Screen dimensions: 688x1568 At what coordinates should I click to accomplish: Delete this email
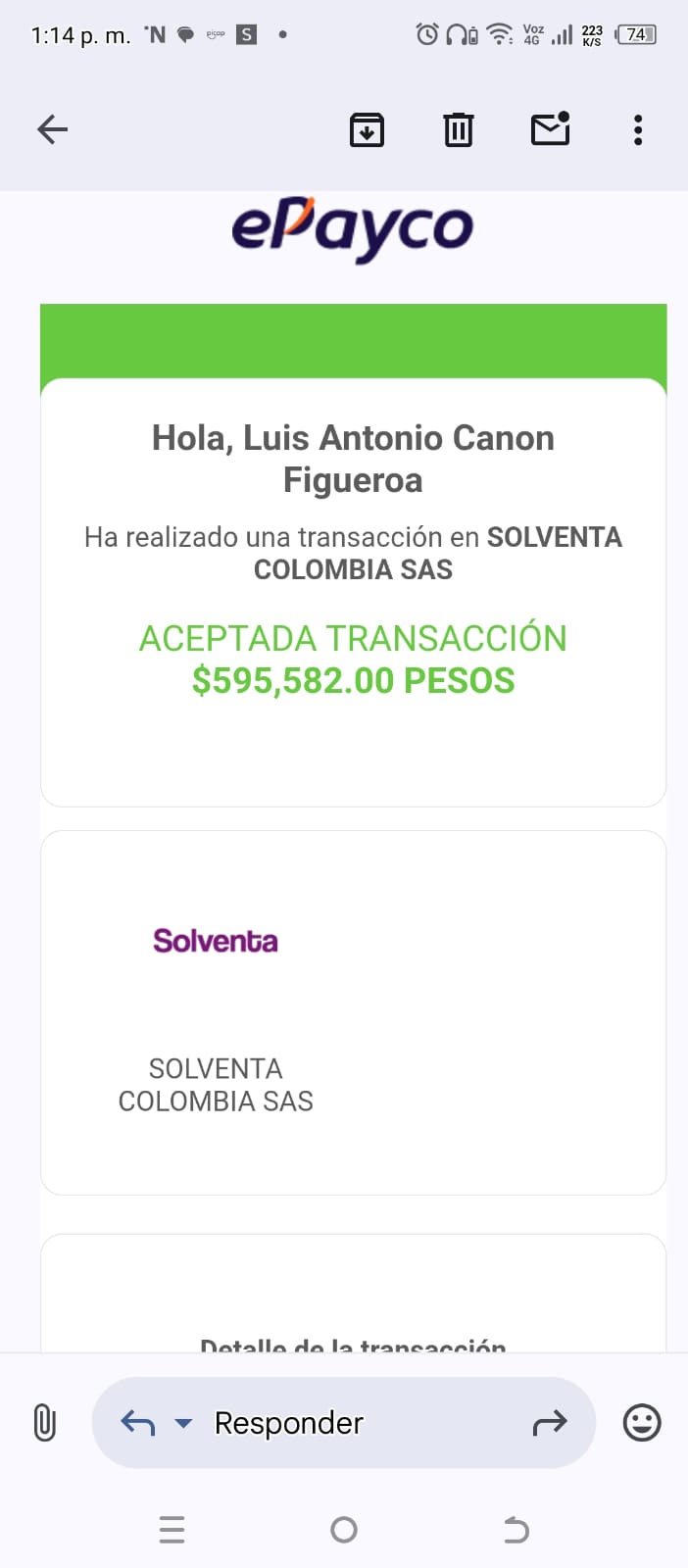click(x=458, y=129)
